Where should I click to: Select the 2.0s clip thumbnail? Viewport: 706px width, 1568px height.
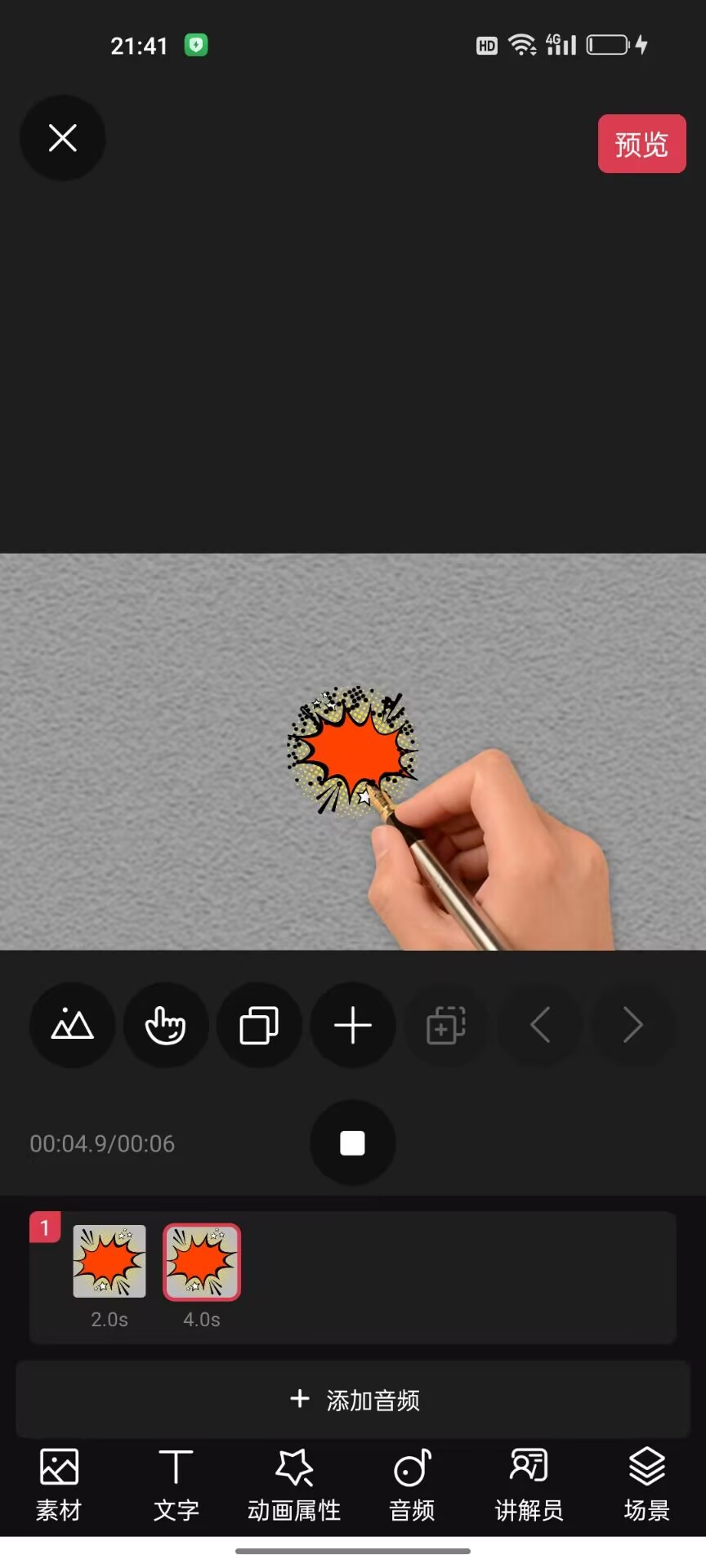click(109, 1261)
